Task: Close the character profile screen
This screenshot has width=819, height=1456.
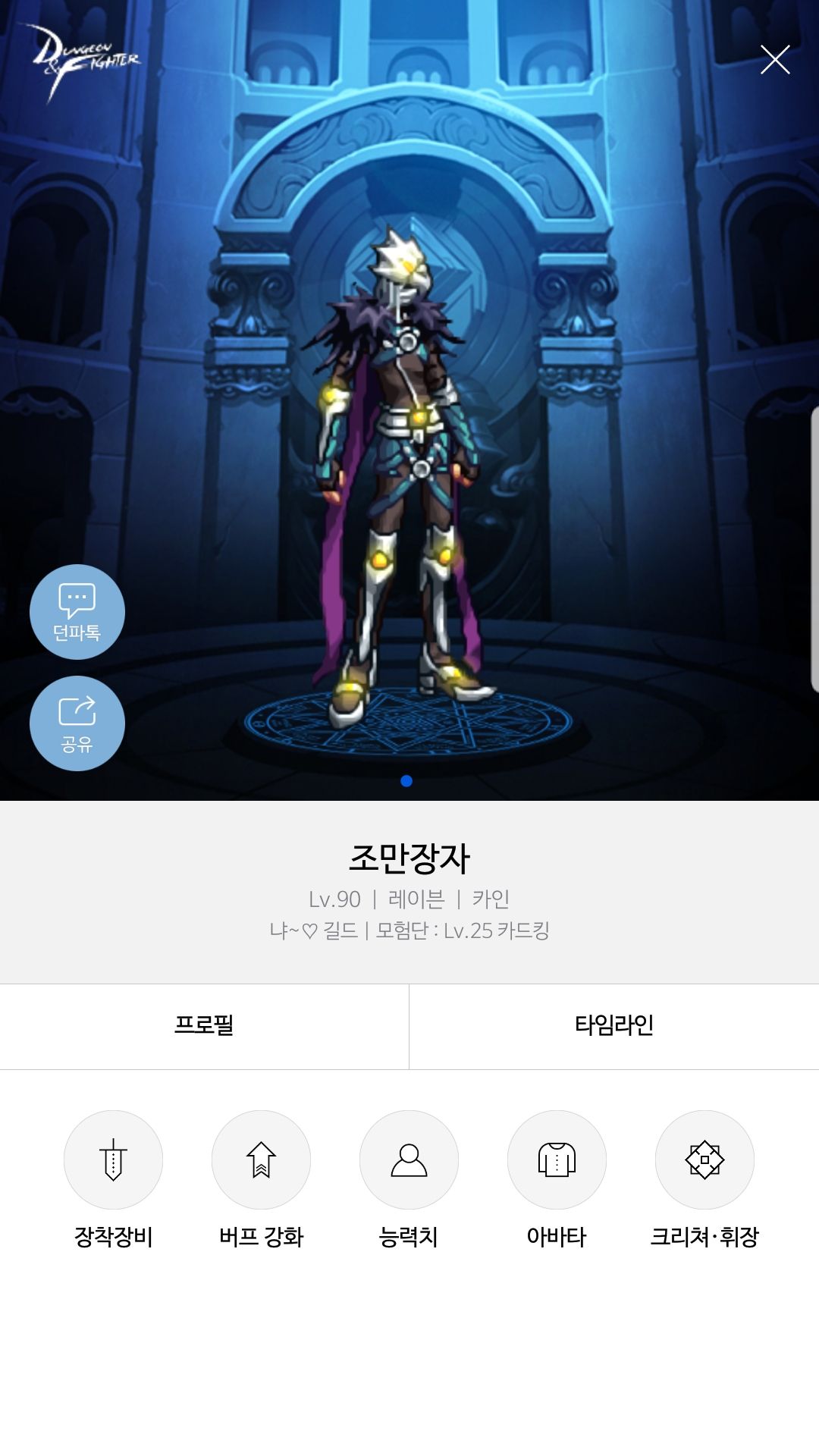Action: click(x=775, y=59)
